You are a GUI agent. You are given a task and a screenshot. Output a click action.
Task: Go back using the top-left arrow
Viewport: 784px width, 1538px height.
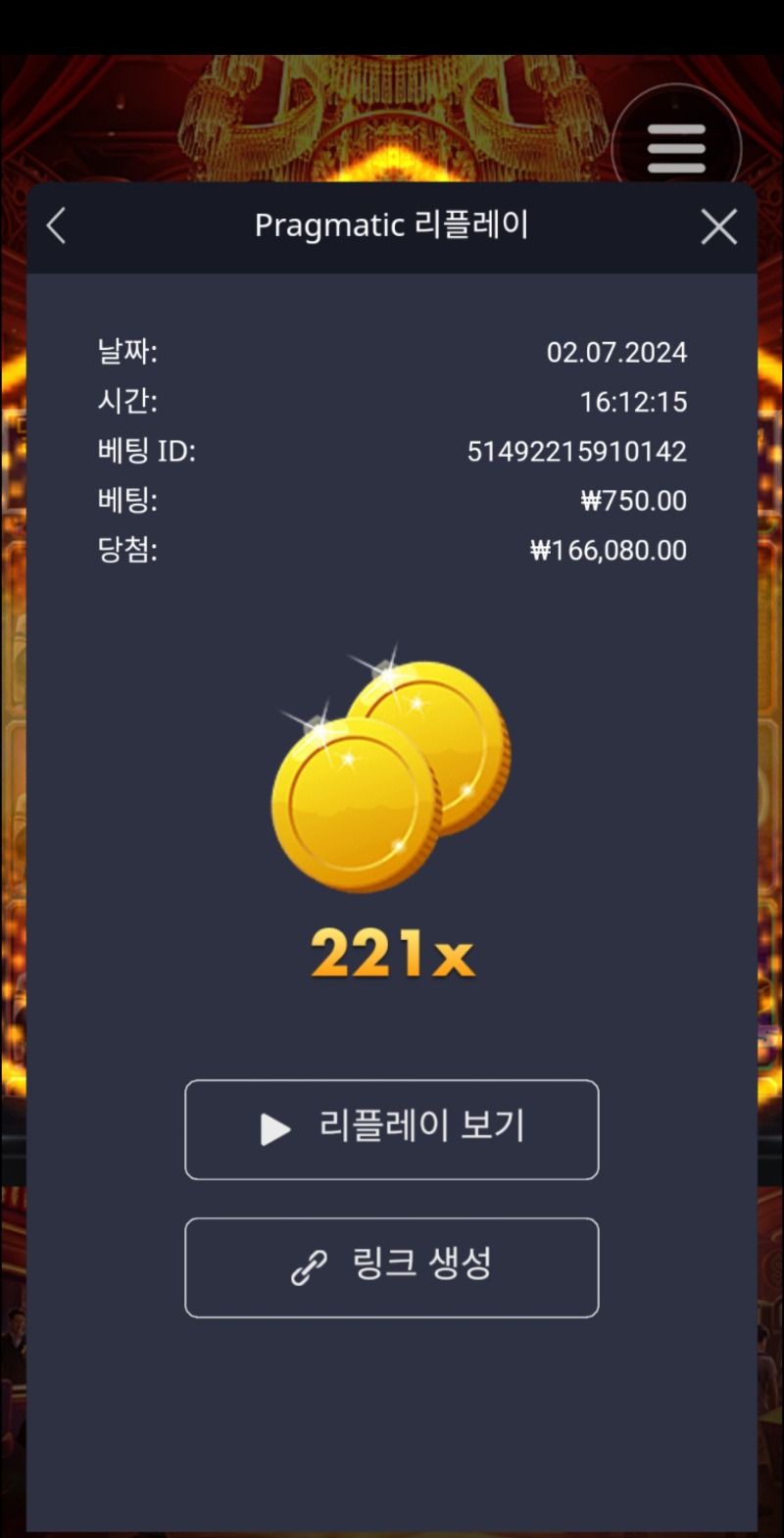[57, 226]
